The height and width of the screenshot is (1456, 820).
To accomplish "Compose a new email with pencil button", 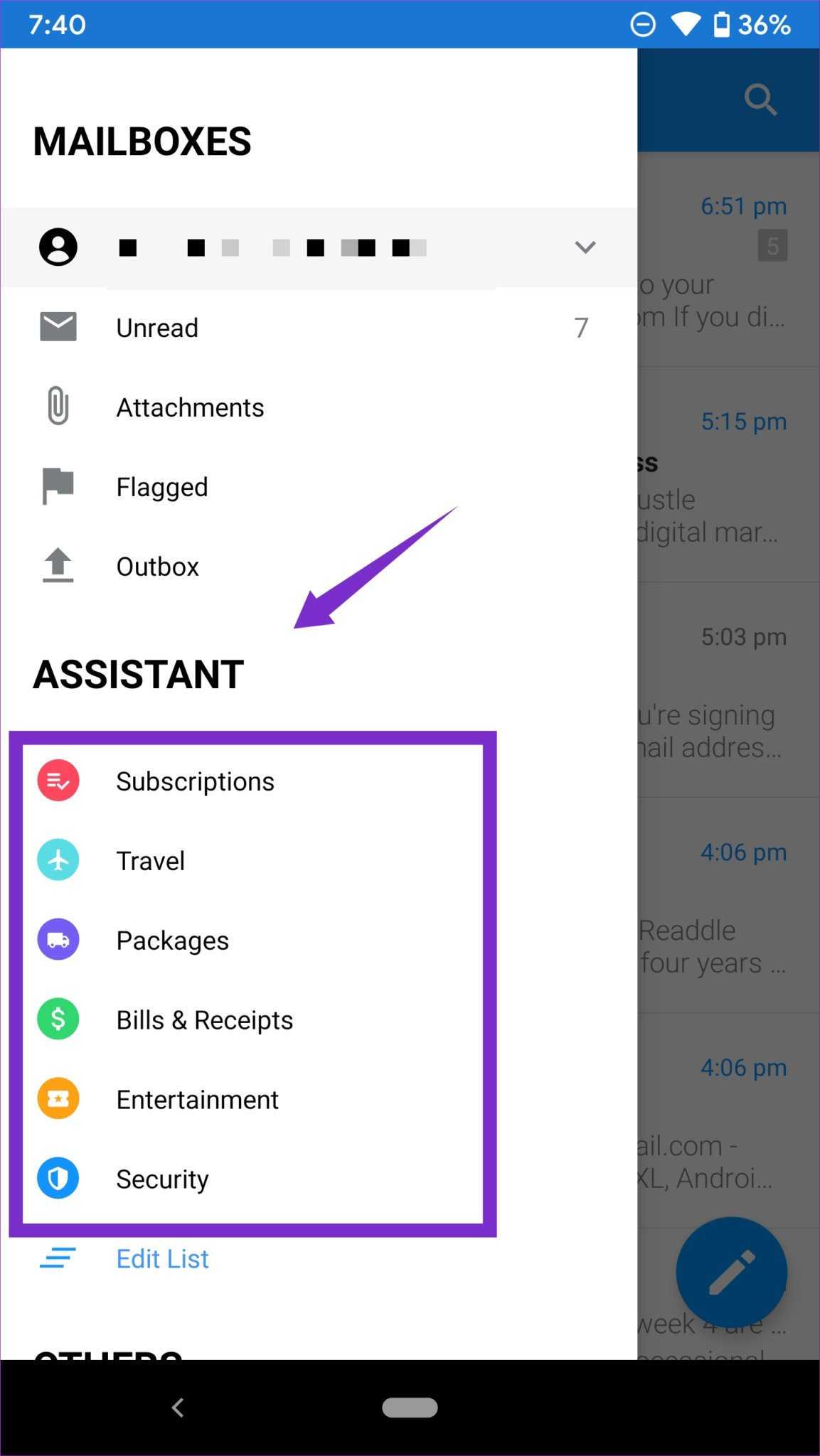I will coord(731,1272).
